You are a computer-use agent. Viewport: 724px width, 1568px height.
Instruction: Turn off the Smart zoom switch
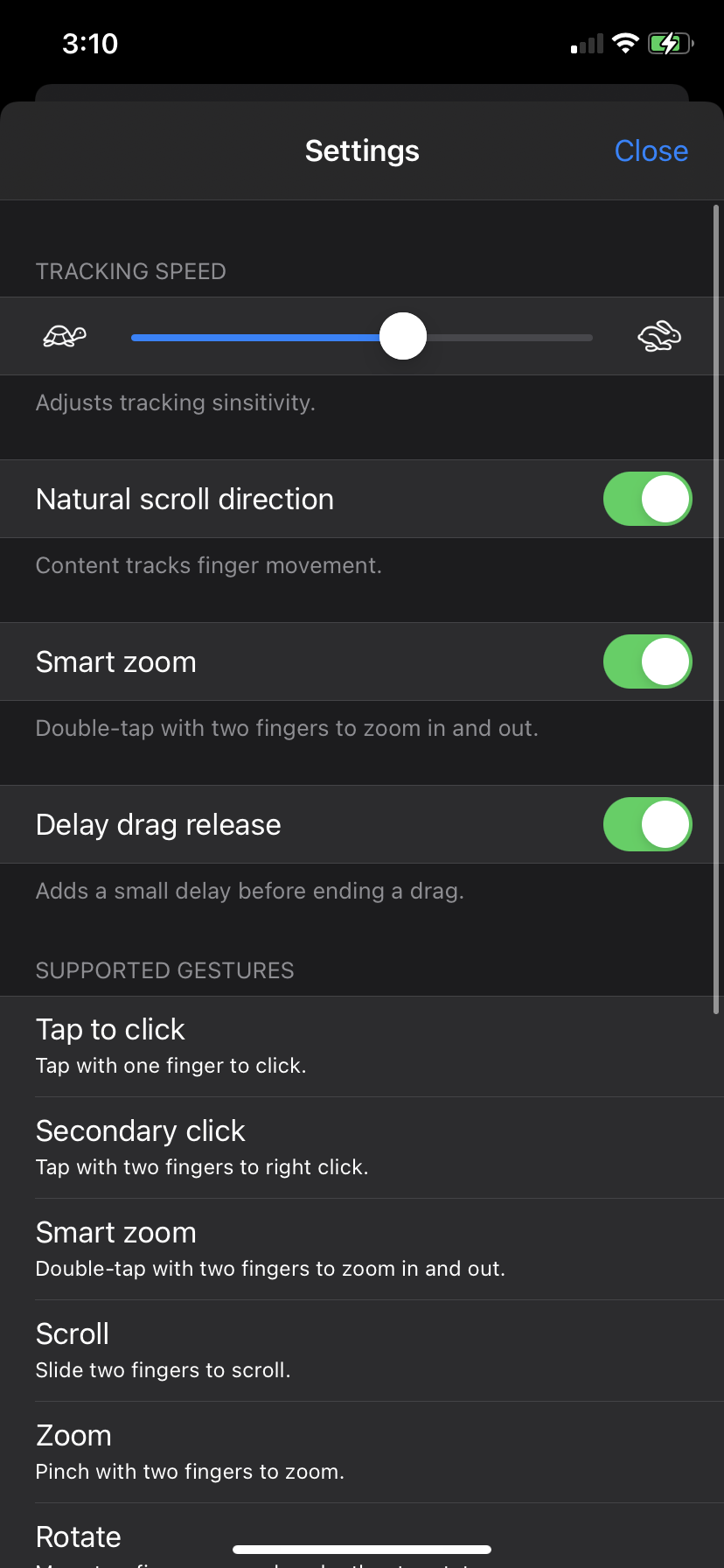(x=647, y=662)
